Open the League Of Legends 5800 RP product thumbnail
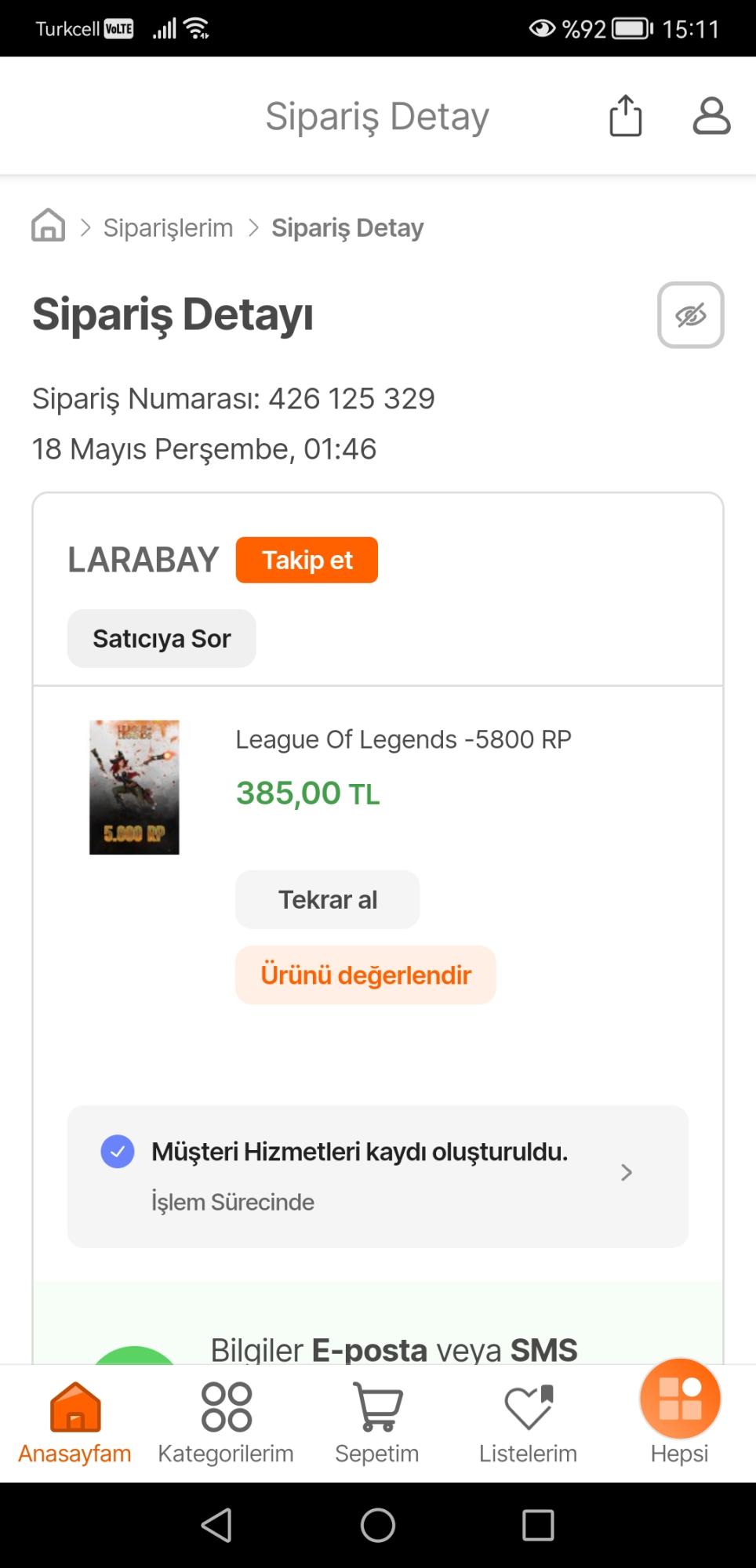This screenshot has height=1568, width=756. [133, 786]
